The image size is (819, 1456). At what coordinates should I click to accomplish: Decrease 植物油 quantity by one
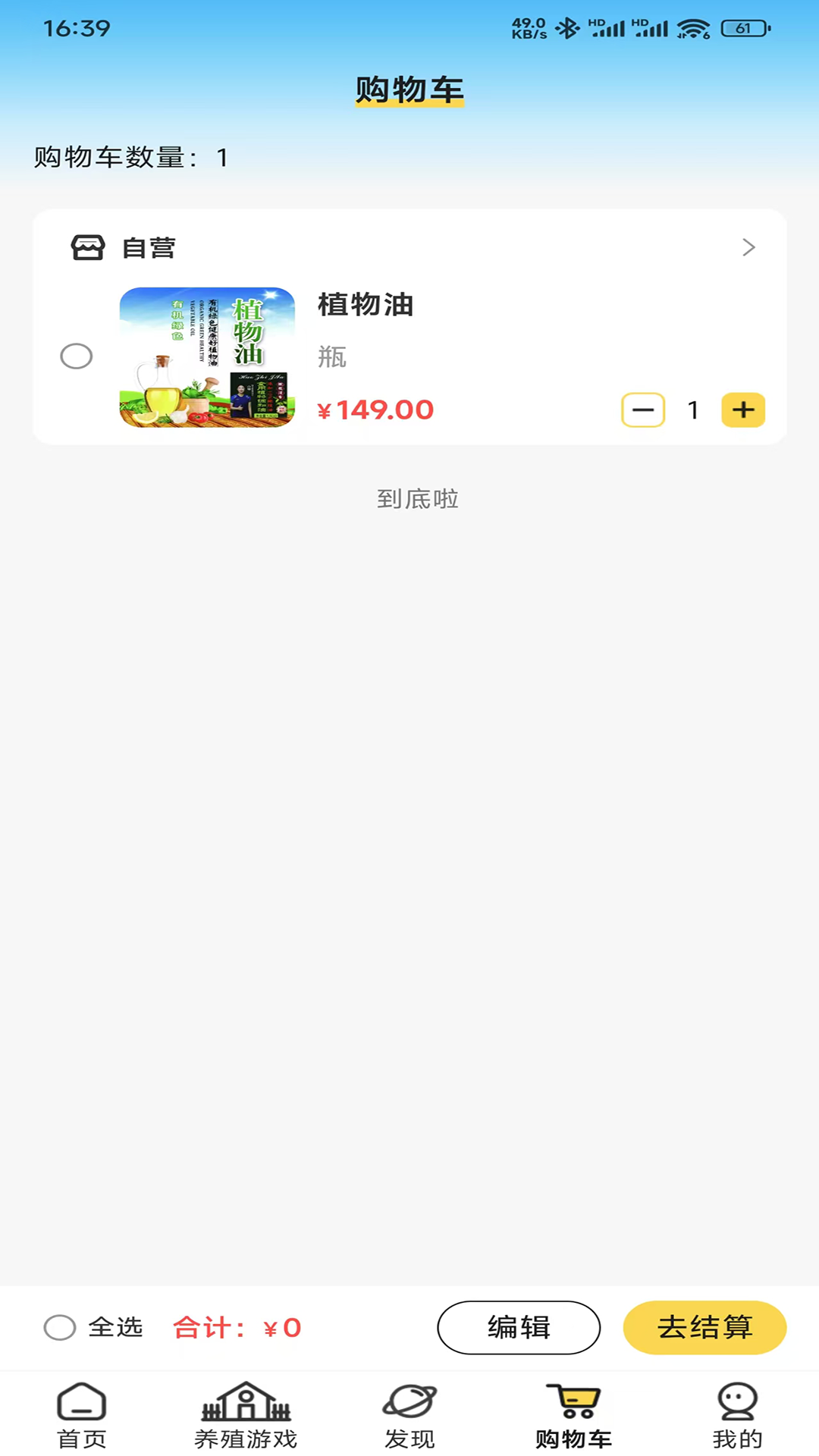coord(643,410)
